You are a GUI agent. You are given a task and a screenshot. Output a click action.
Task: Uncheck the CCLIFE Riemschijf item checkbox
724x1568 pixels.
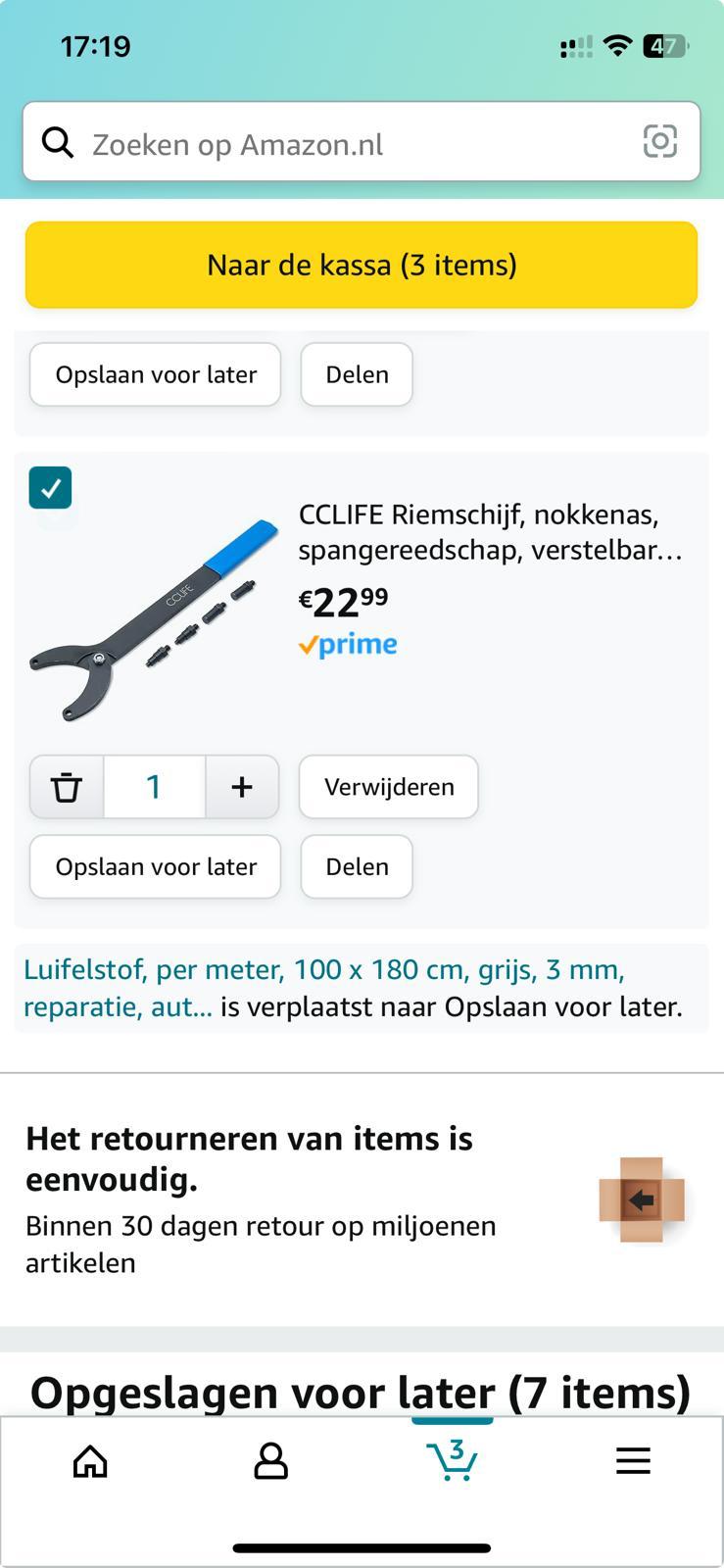click(51, 487)
